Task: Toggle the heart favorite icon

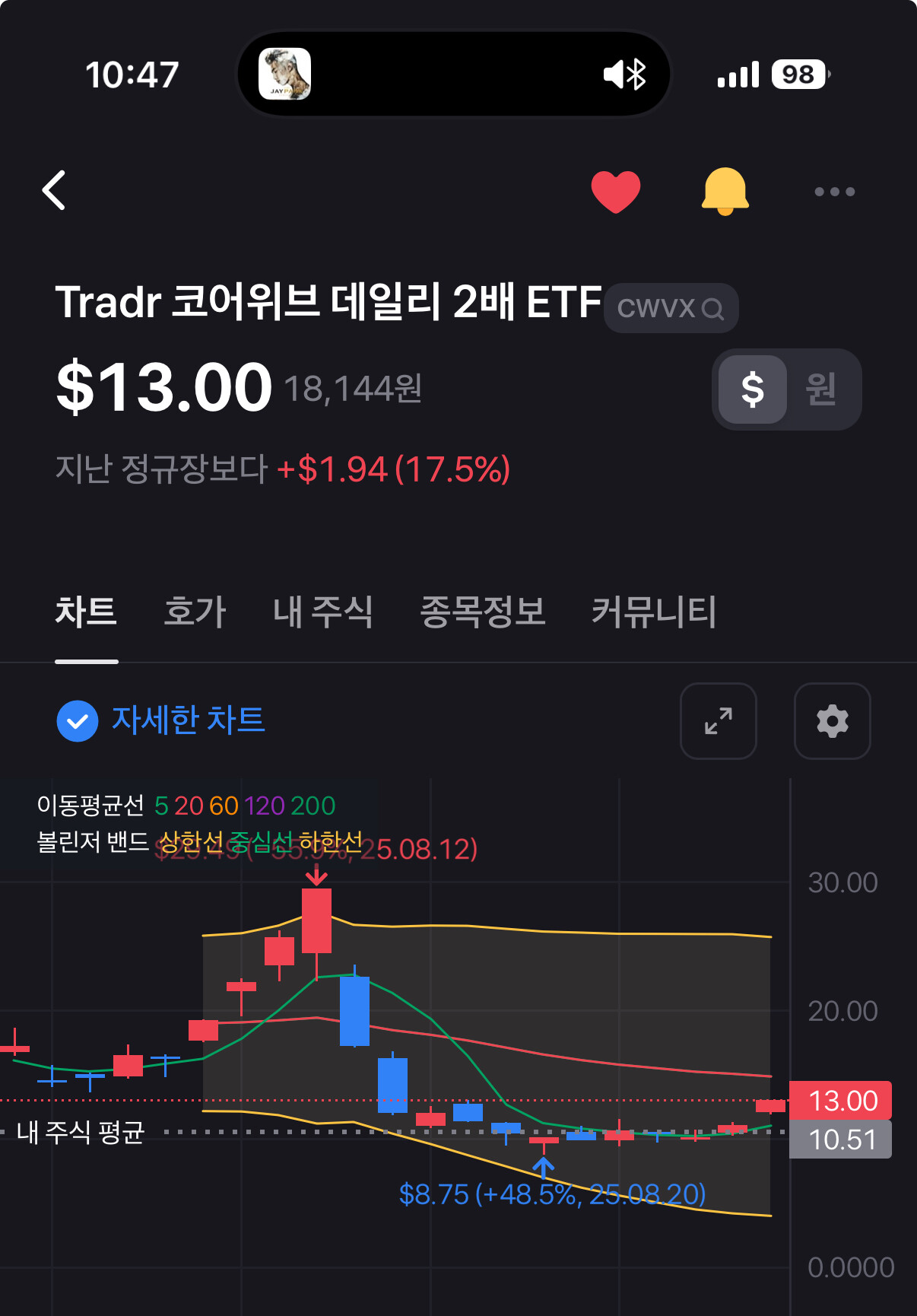Action: click(x=616, y=192)
